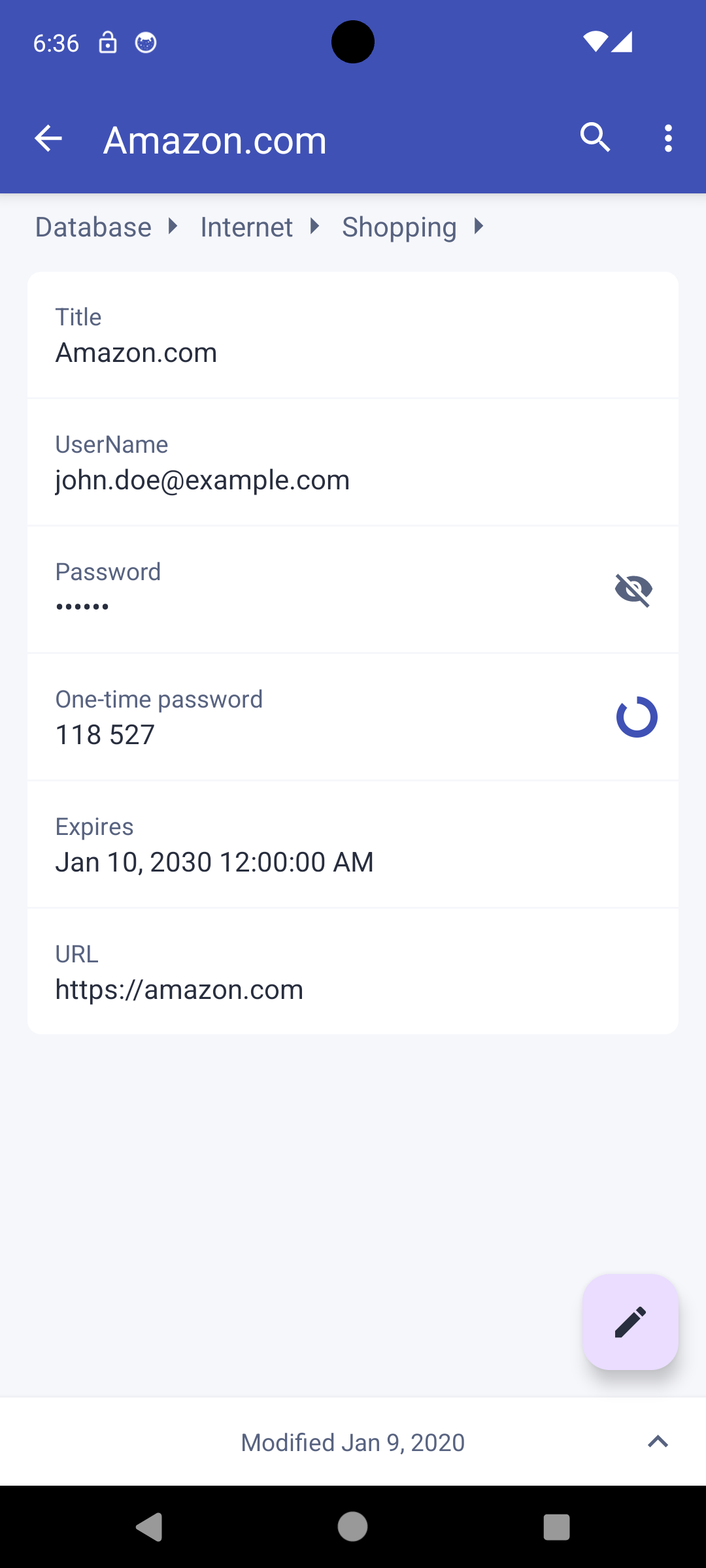The height and width of the screenshot is (1568, 706).
Task: Tap the system home button
Action: point(353,1527)
